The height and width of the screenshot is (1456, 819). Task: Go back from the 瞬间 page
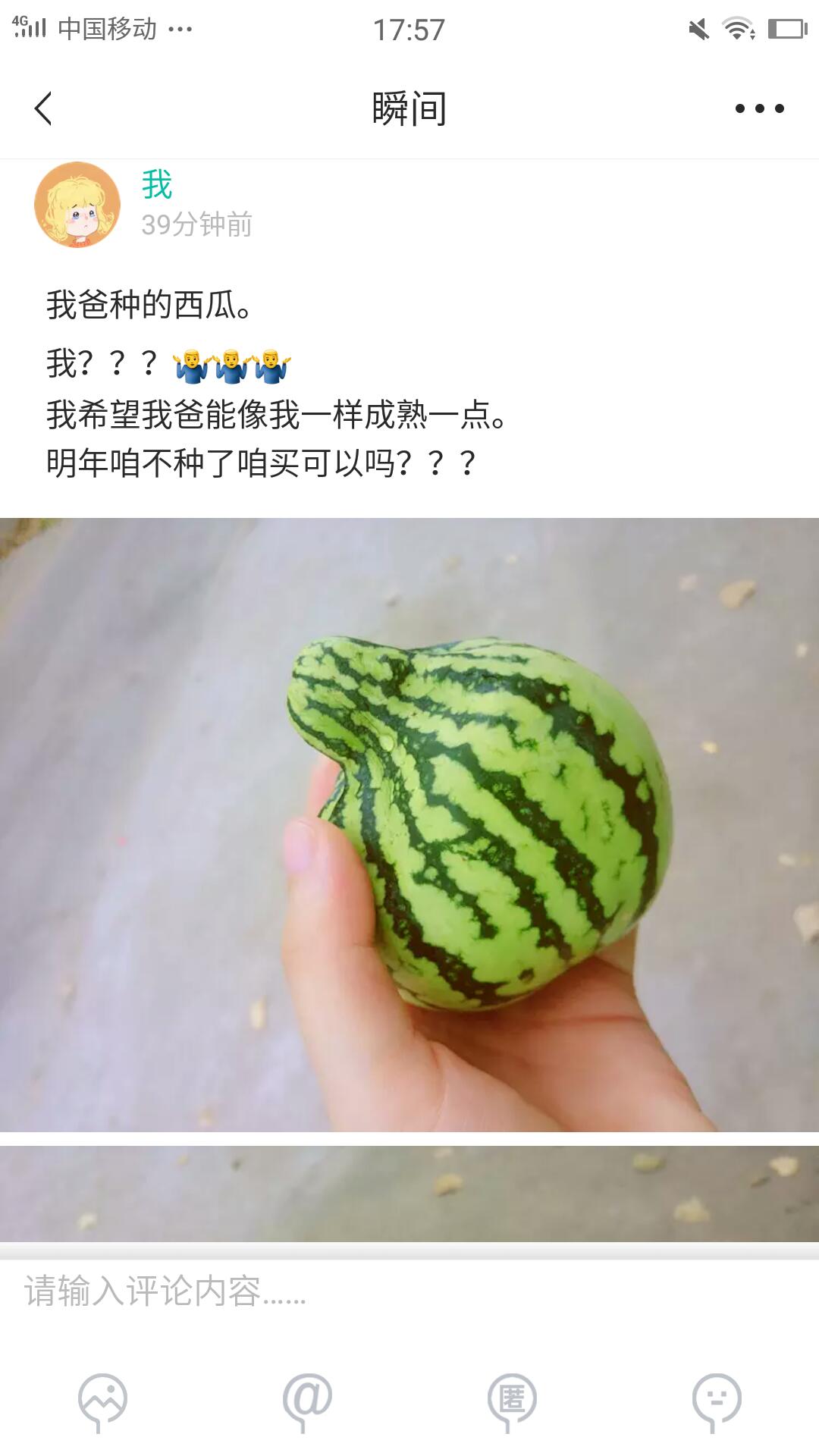[x=43, y=108]
